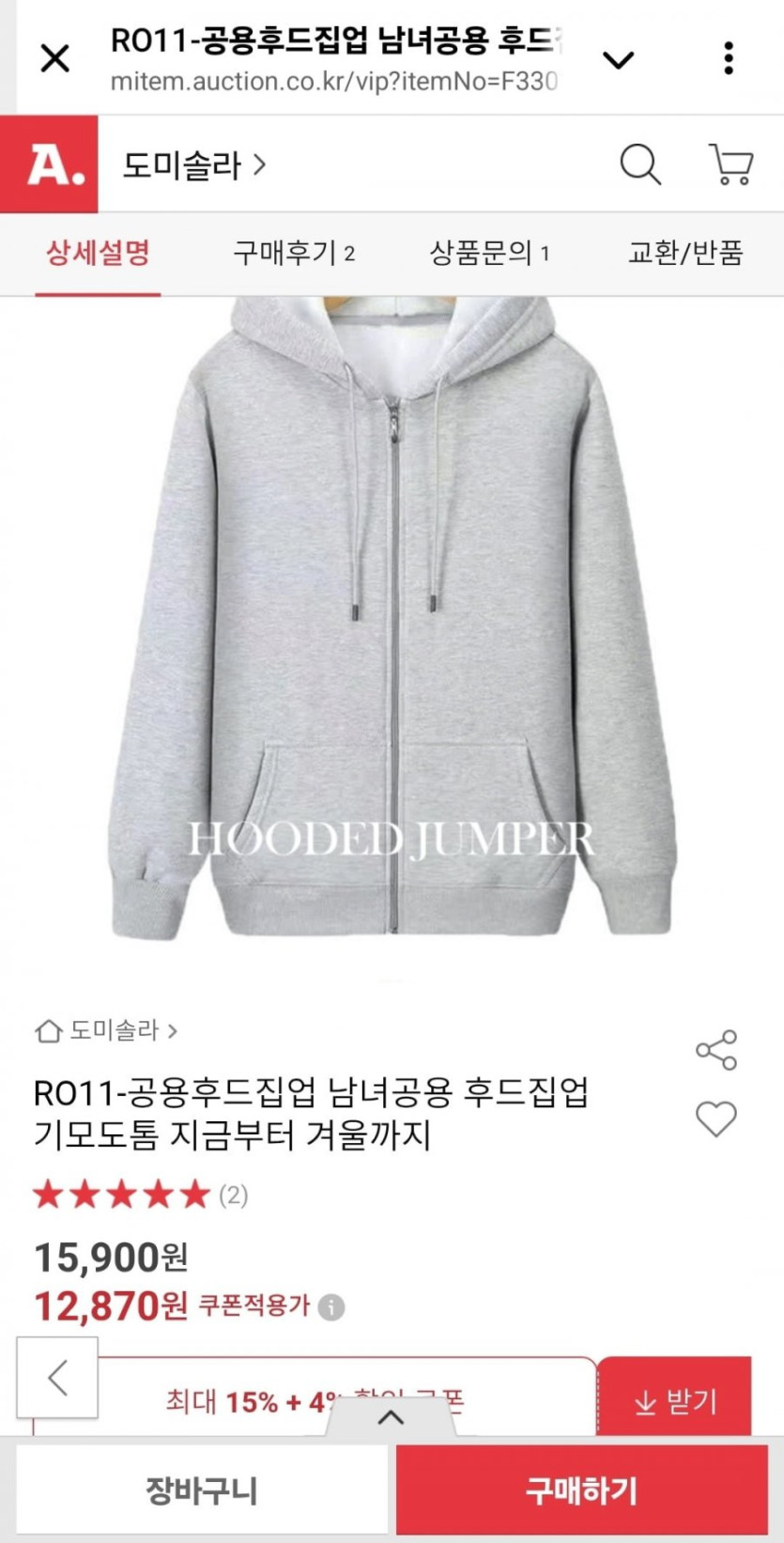Expand the page title dropdown arrow
This screenshot has height=1543, width=784.
618,60
